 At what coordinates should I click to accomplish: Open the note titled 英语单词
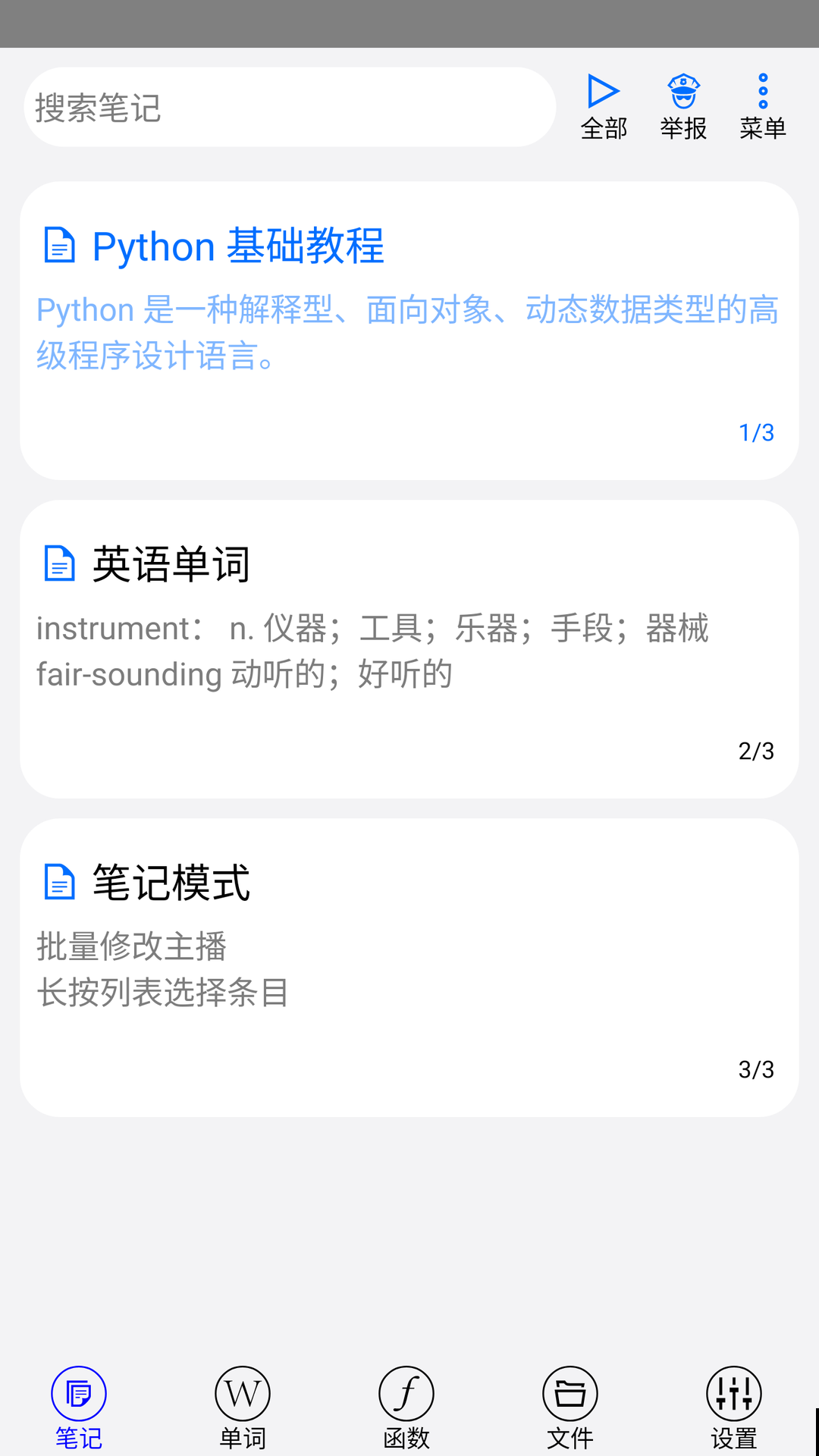pyautogui.click(x=172, y=563)
